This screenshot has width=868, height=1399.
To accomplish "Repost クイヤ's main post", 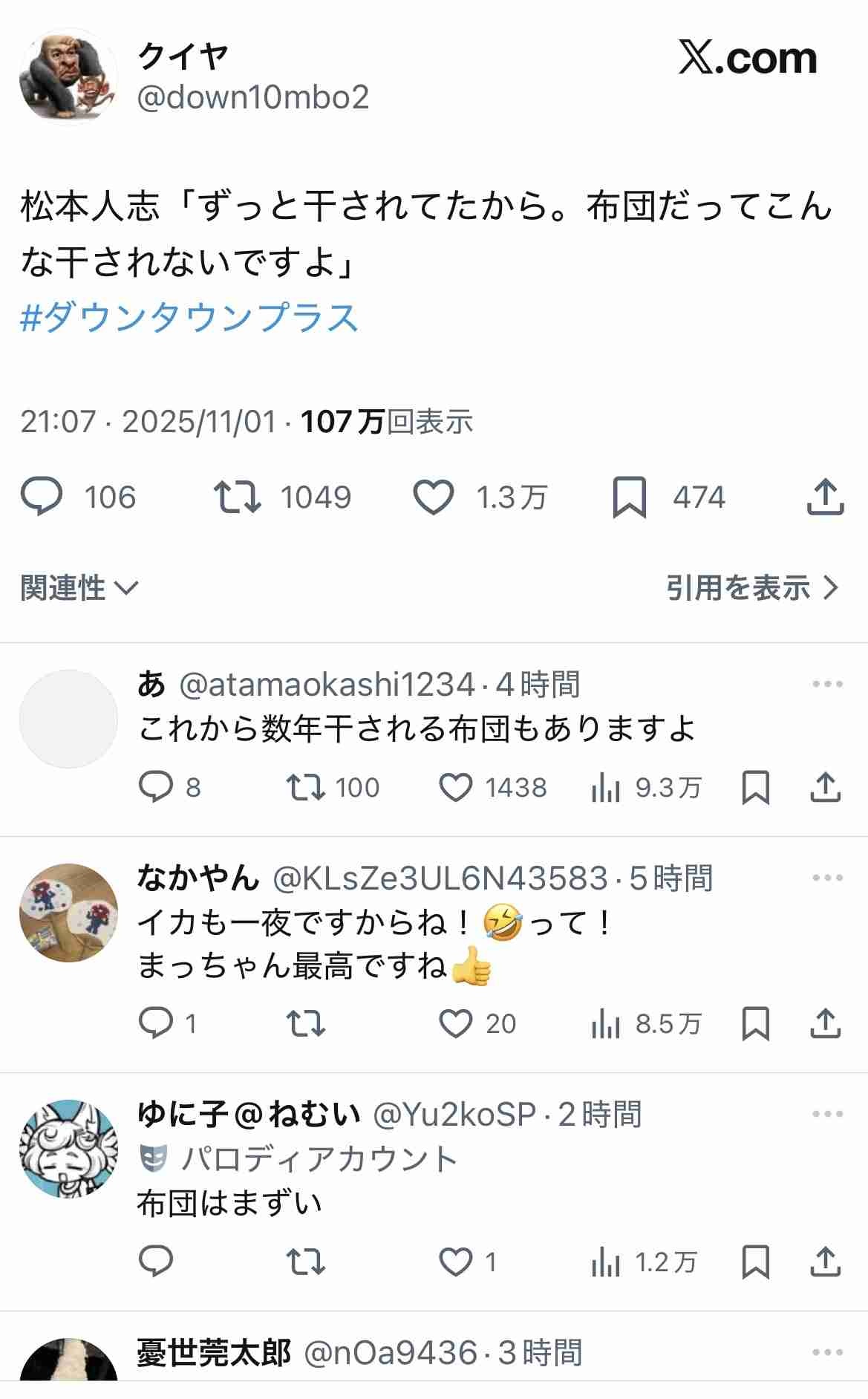I will (x=237, y=498).
